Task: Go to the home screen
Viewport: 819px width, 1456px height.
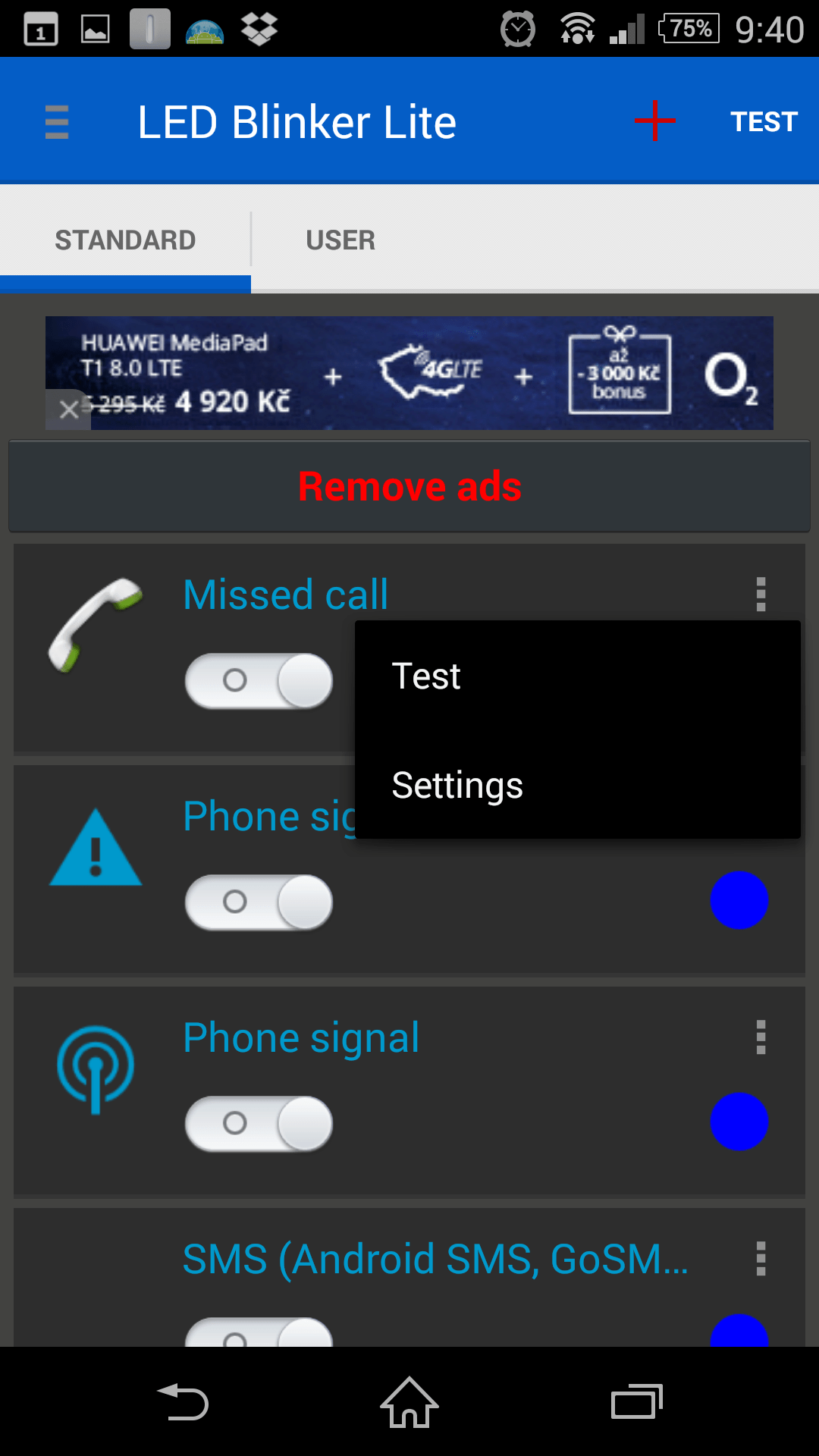Action: tap(409, 1402)
